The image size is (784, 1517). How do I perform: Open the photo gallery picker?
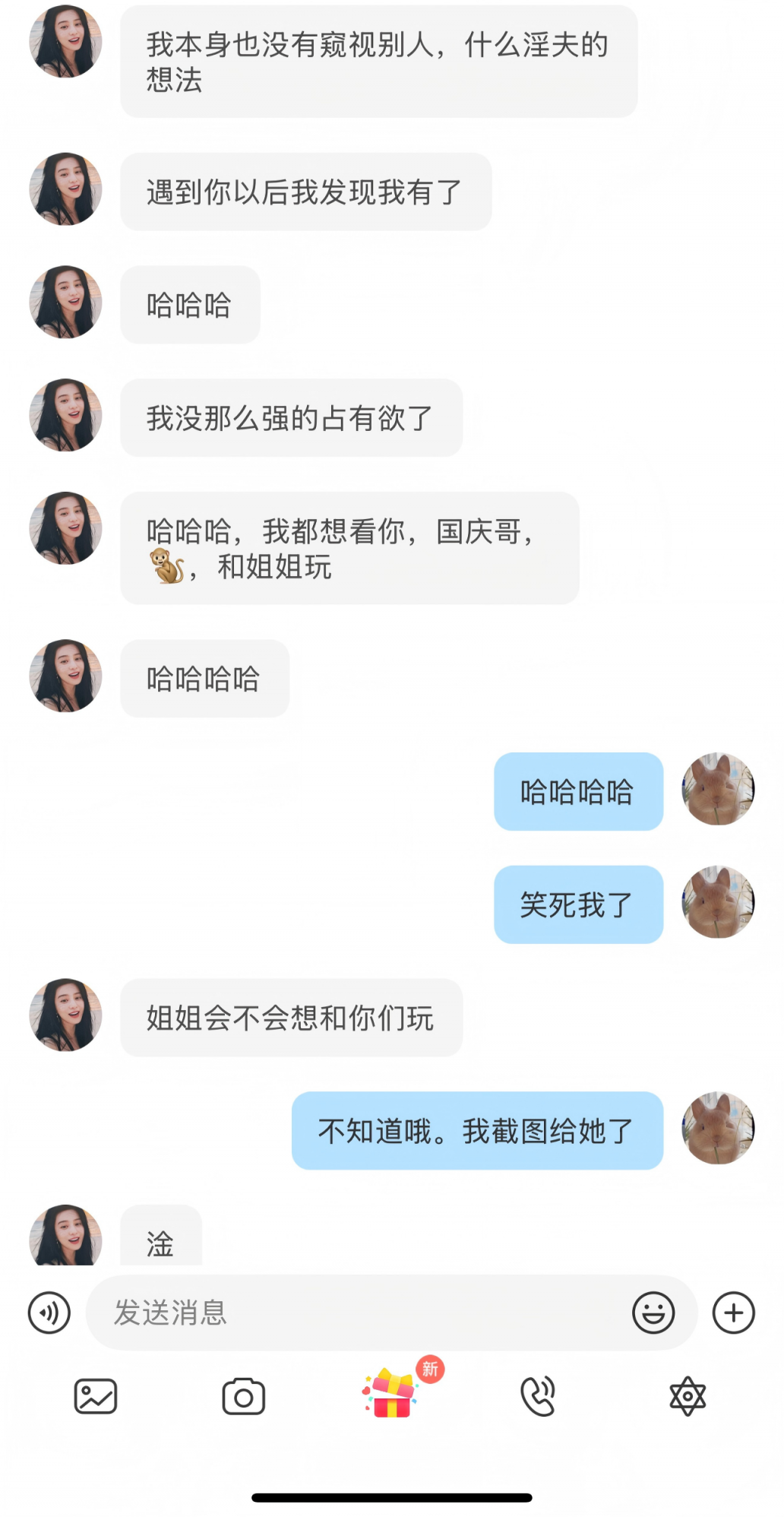[x=96, y=1396]
